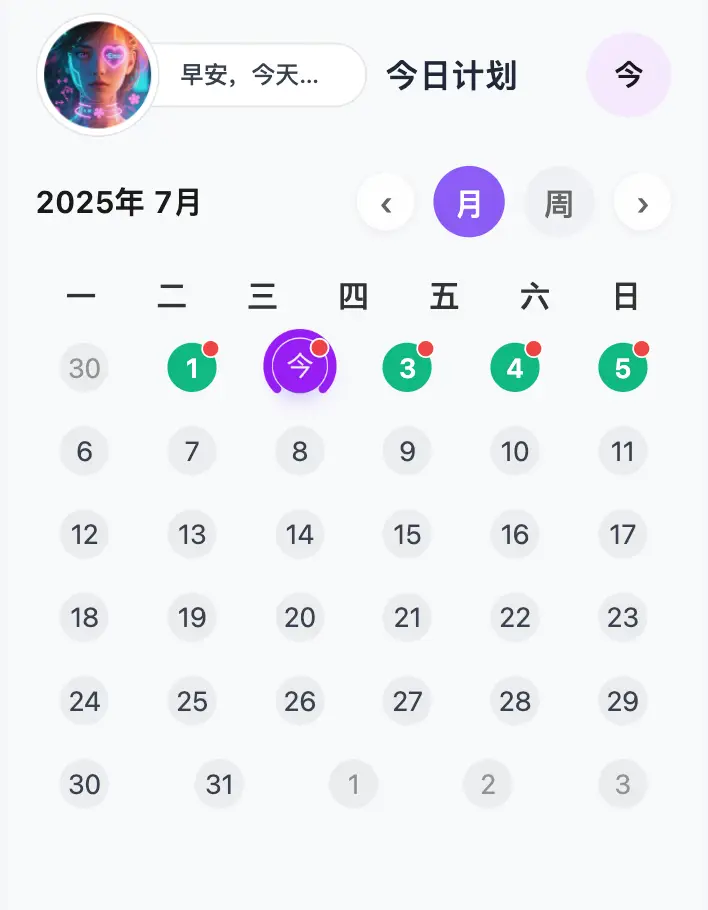Select the green date 5
The image size is (708, 910).
click(622, 368)
